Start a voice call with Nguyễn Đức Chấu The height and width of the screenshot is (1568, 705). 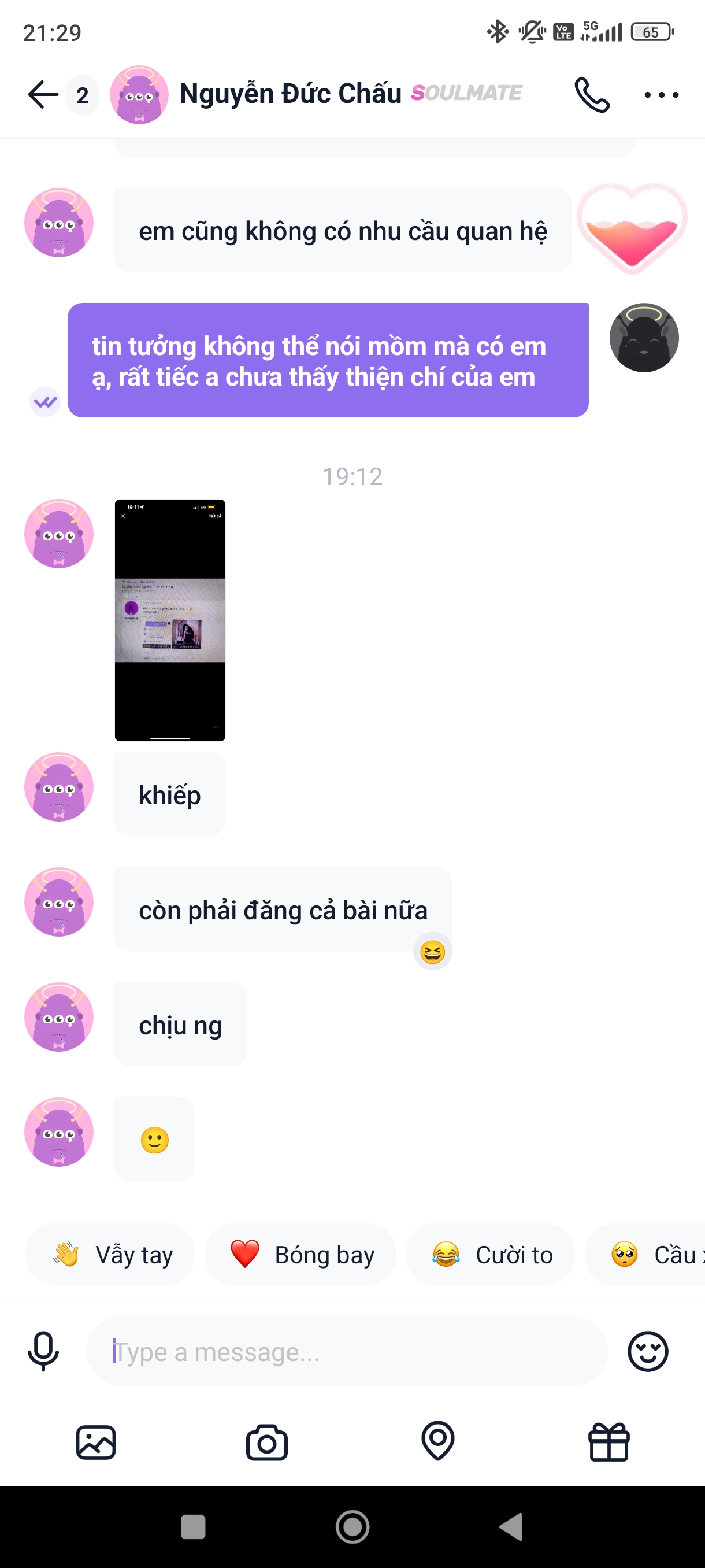(592, 95)
